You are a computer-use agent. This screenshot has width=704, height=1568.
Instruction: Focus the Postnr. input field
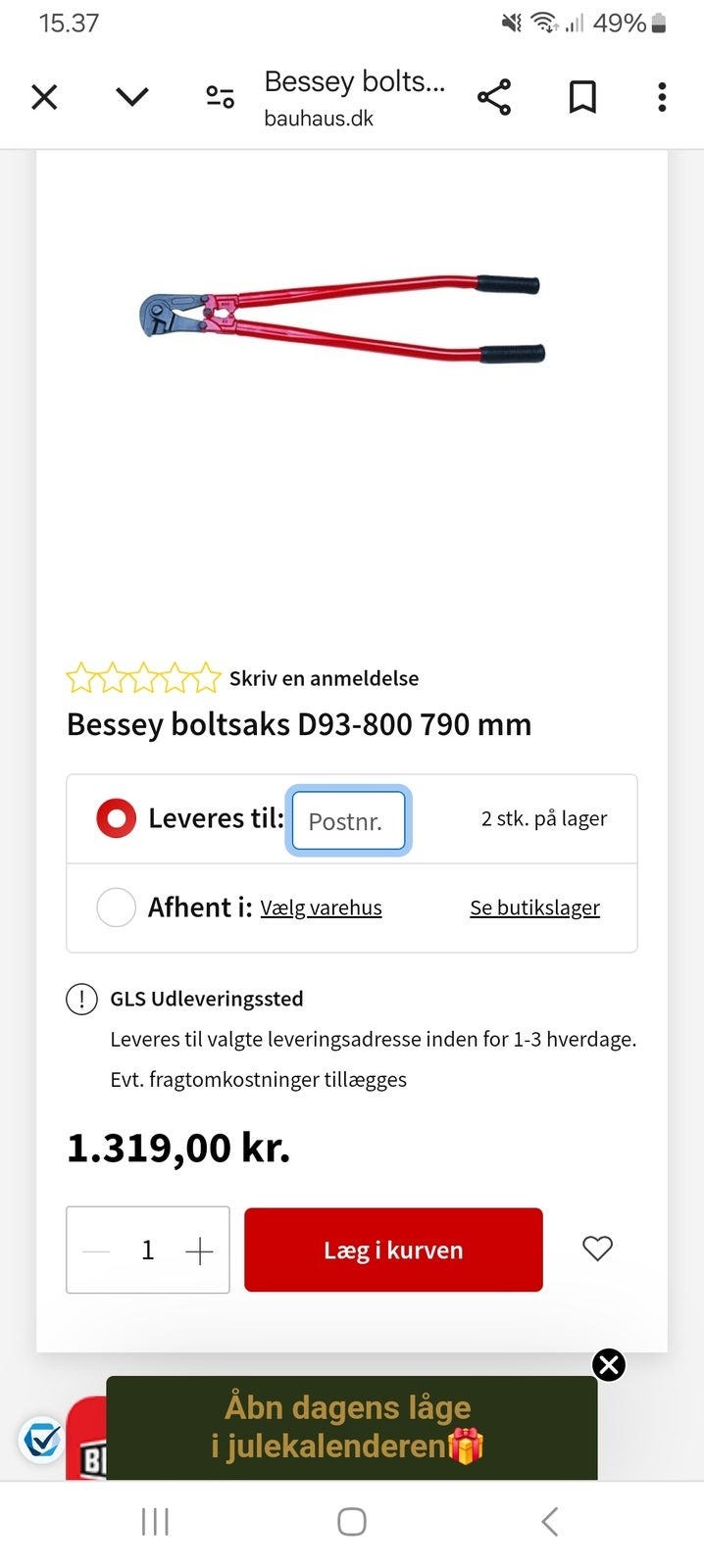click(348, 820)
